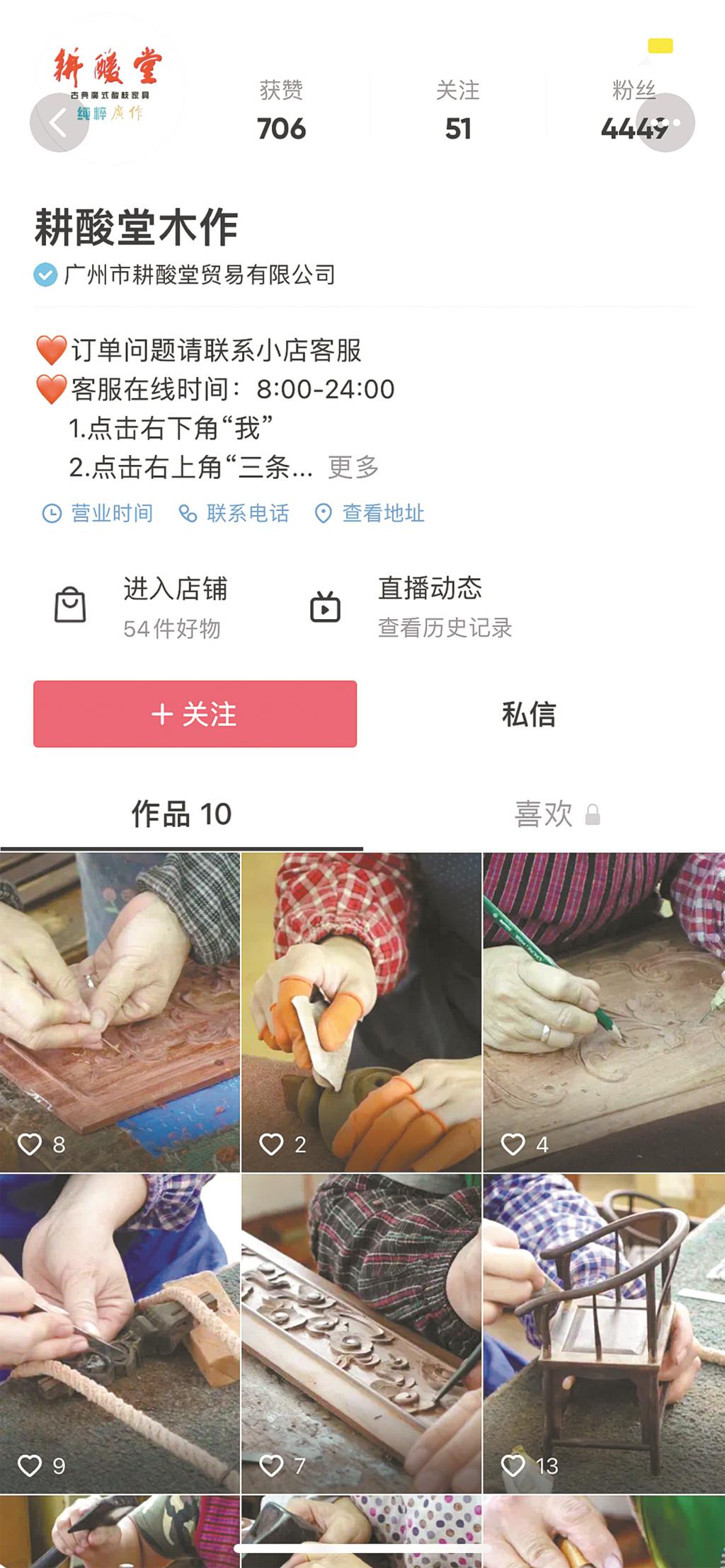
Task: Follow the account with + 关注
Action: coord(195,714)
